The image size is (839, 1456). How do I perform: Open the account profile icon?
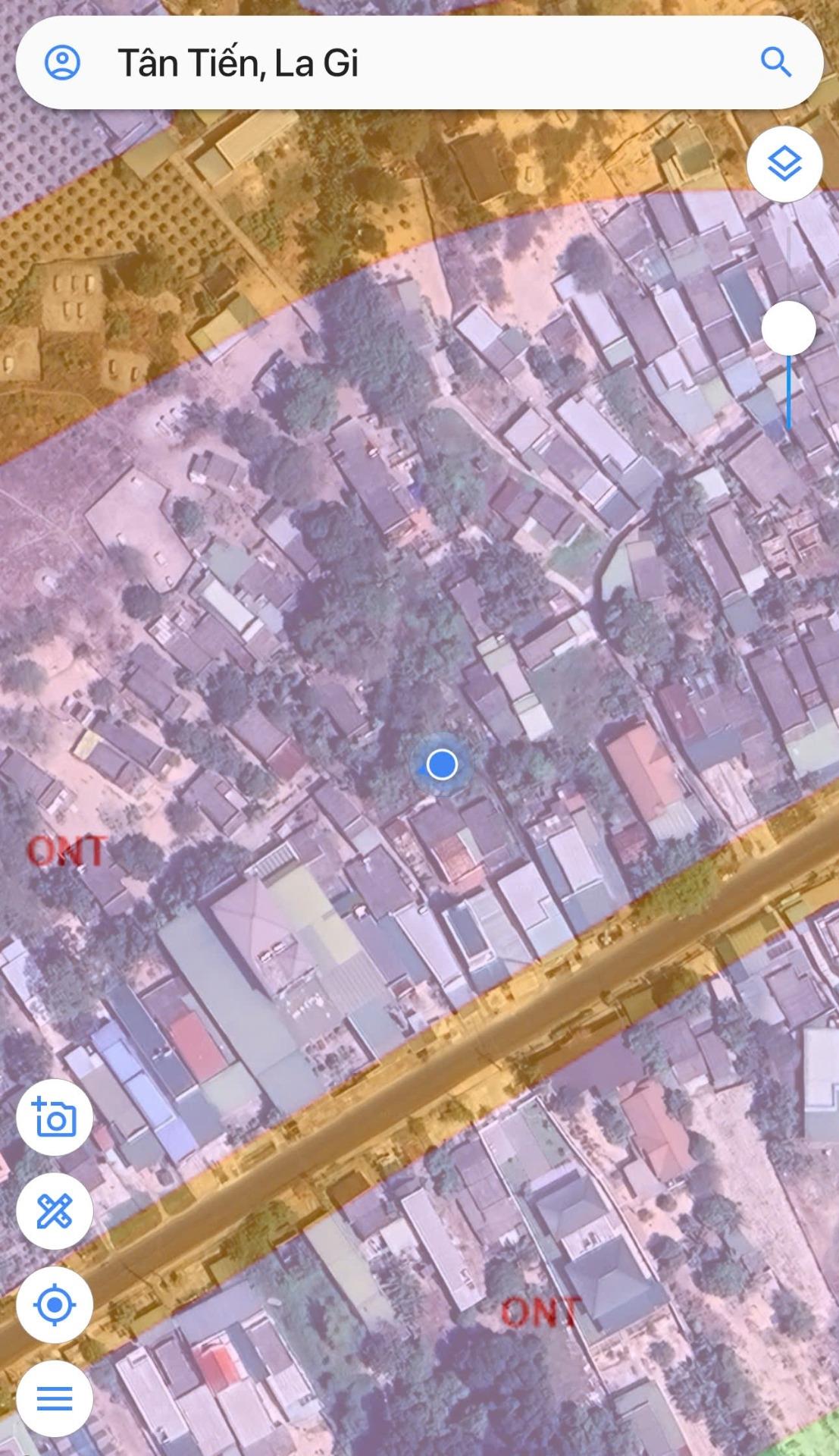[x=62, y=62]
